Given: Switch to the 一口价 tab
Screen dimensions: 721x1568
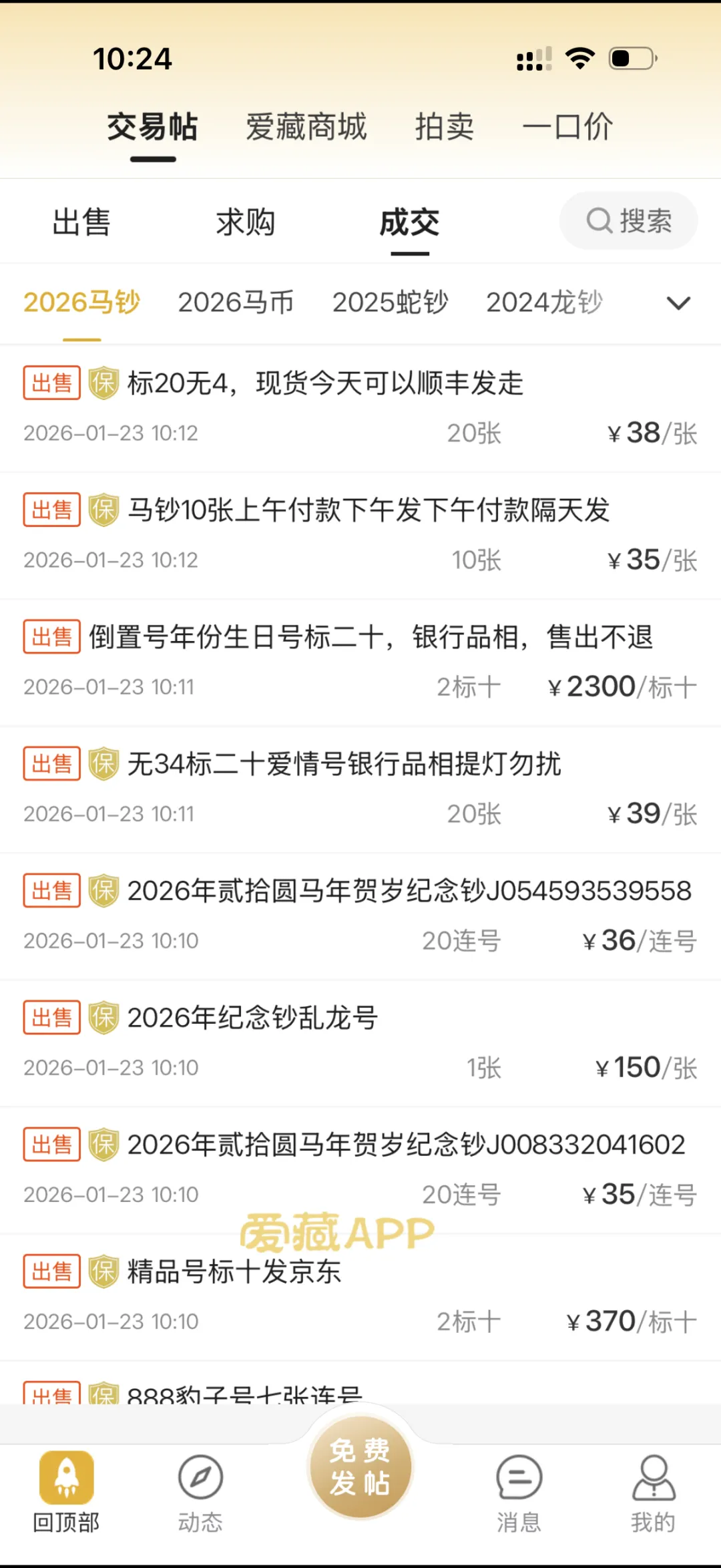Looking at the screenshot, I should point(567,127).
